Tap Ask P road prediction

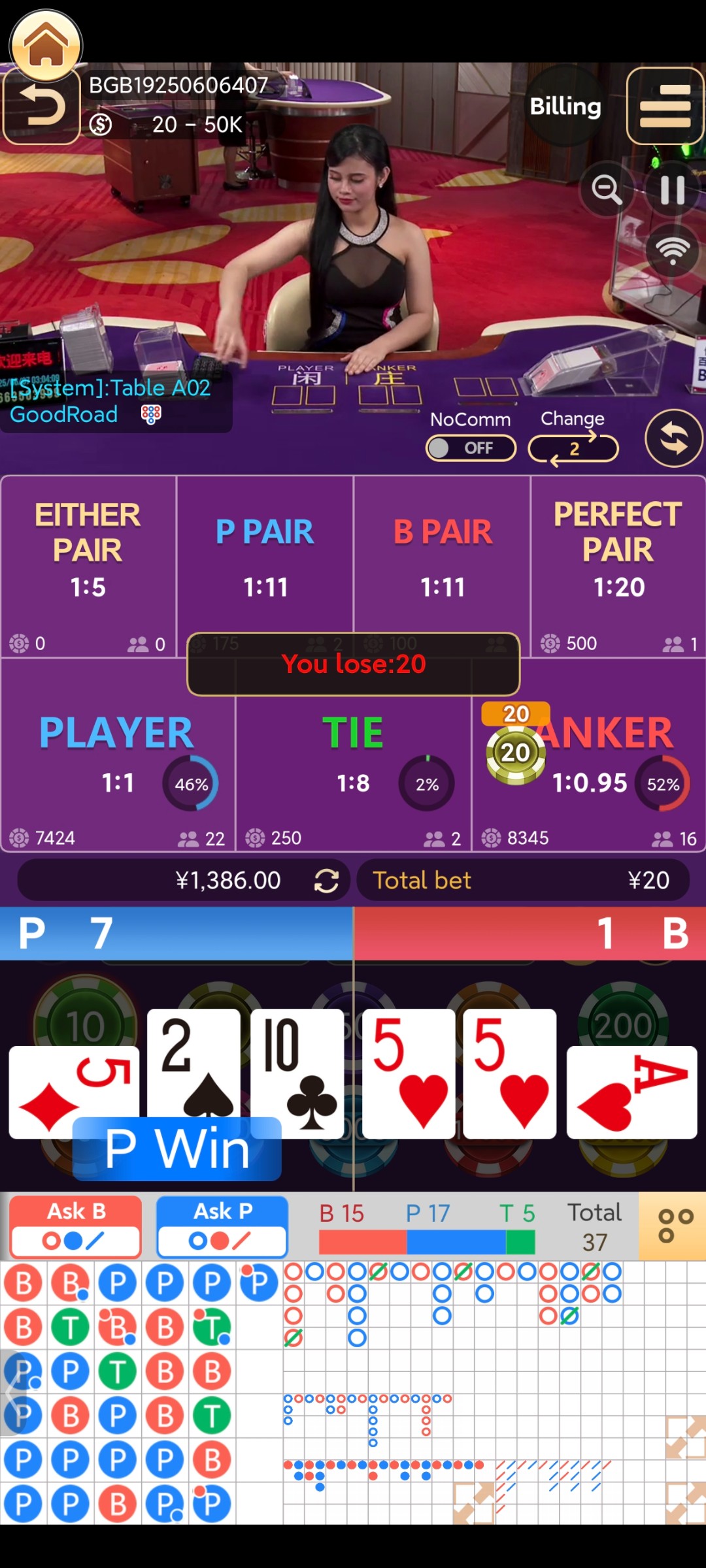pyautogui.click(x=222, y=1227)
